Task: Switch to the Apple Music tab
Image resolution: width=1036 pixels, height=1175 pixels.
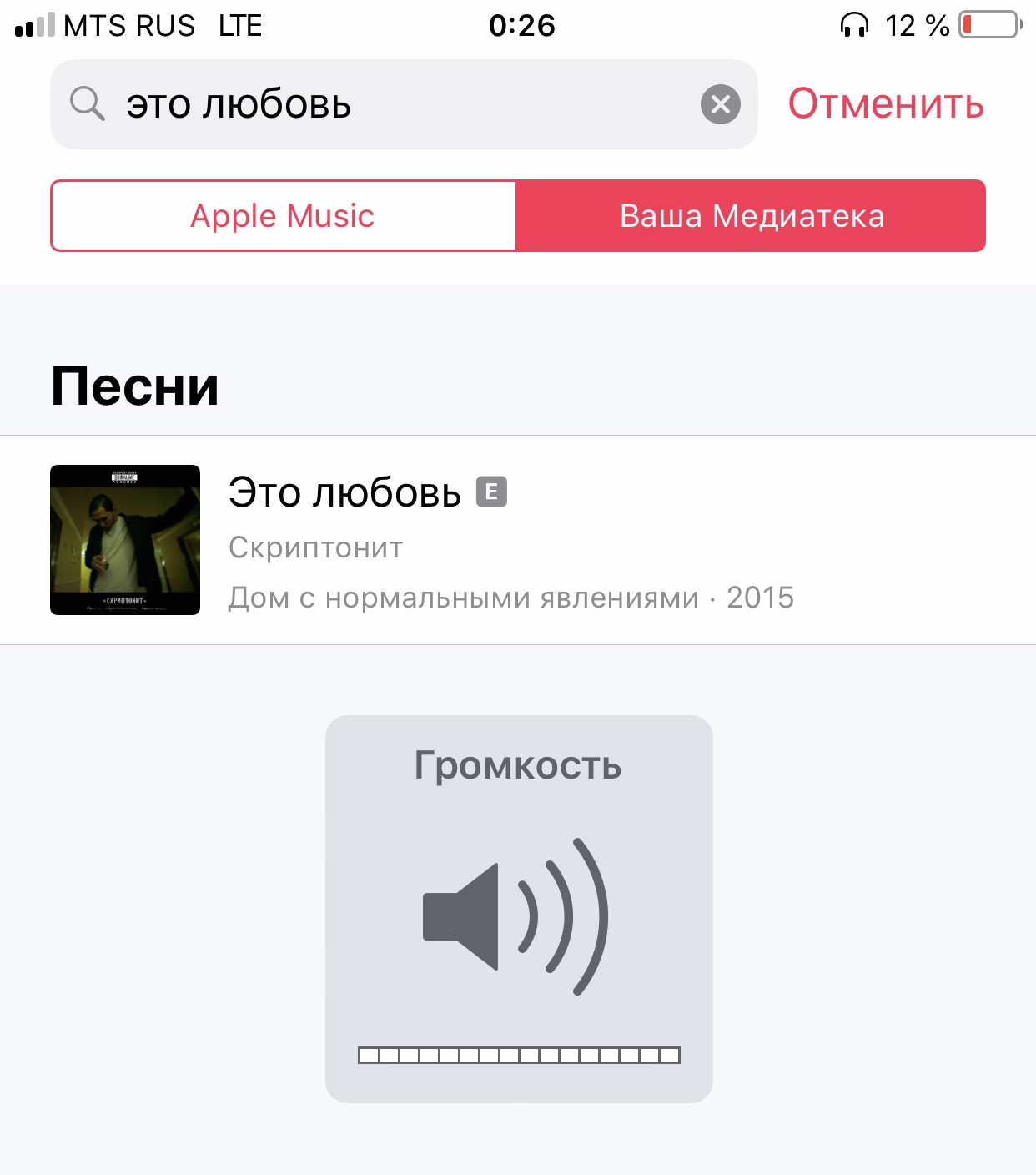Action: pyautogui.click(x=284, y=216)
